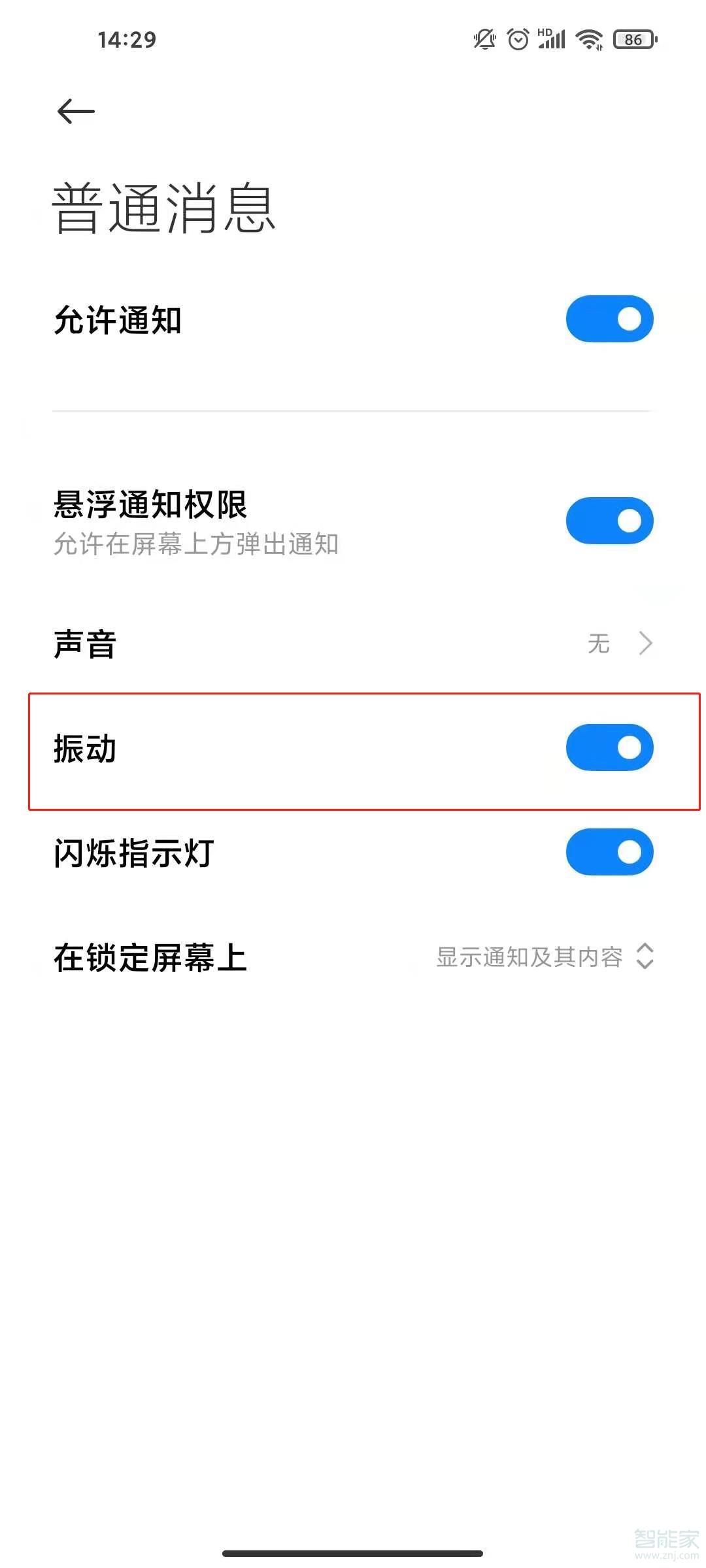Tap the HD indicator in the status bar
Screen dimensions: 706x1568
(x=543, y=30)
